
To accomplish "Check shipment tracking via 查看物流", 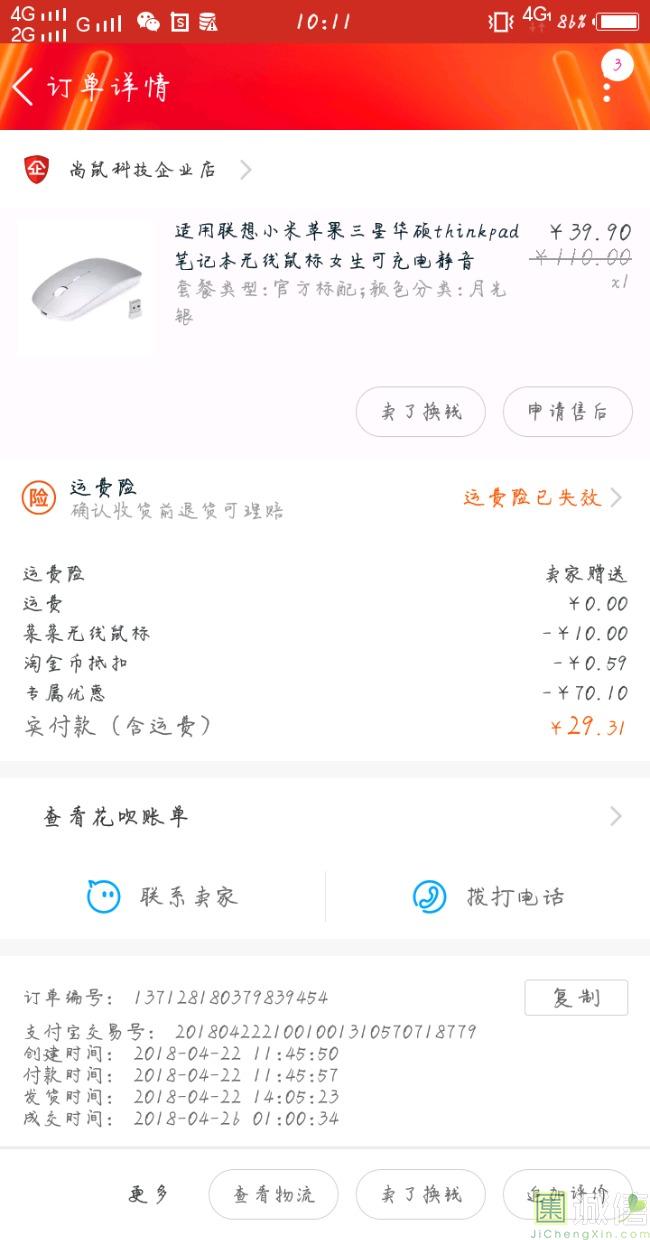I will (x=273, y=1194).
